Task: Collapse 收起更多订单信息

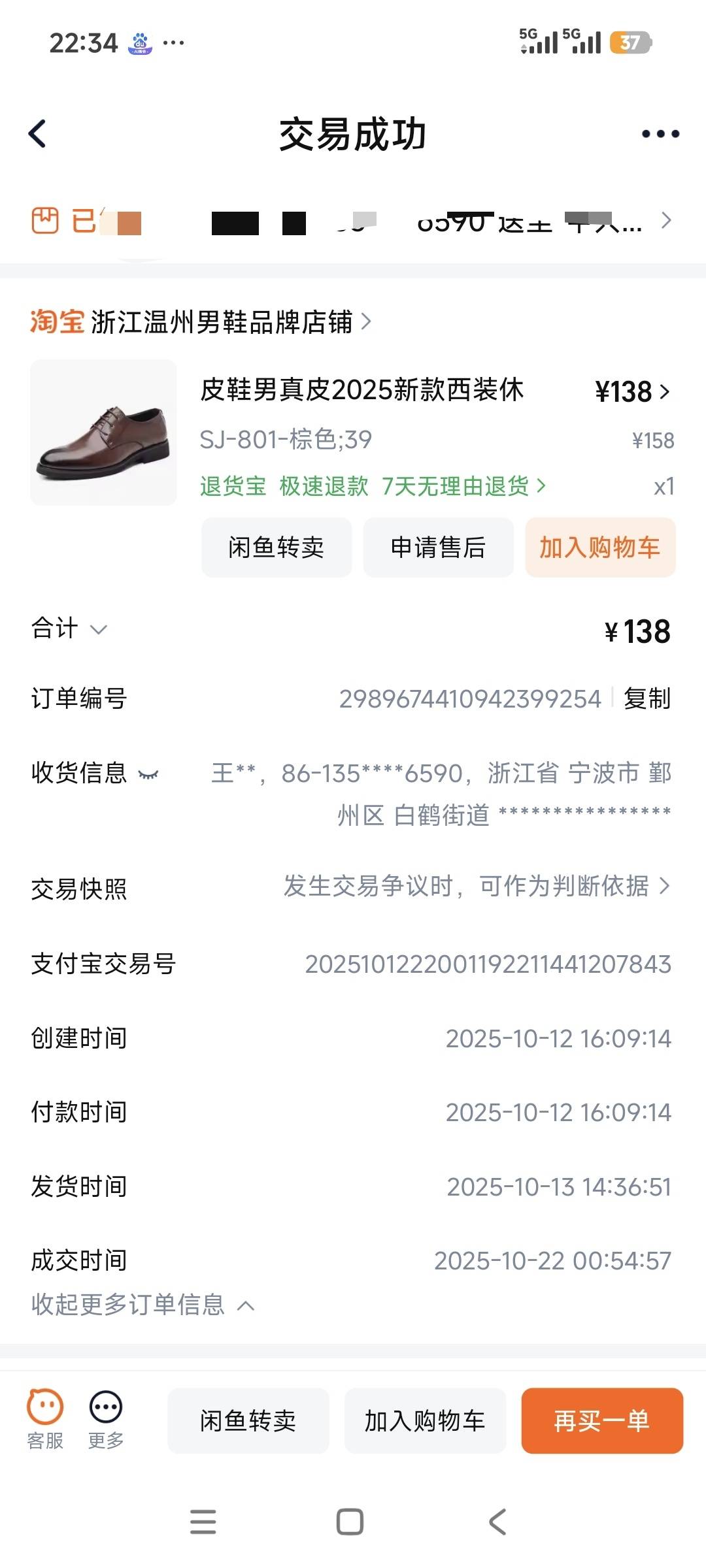Action: (143, 1305)
